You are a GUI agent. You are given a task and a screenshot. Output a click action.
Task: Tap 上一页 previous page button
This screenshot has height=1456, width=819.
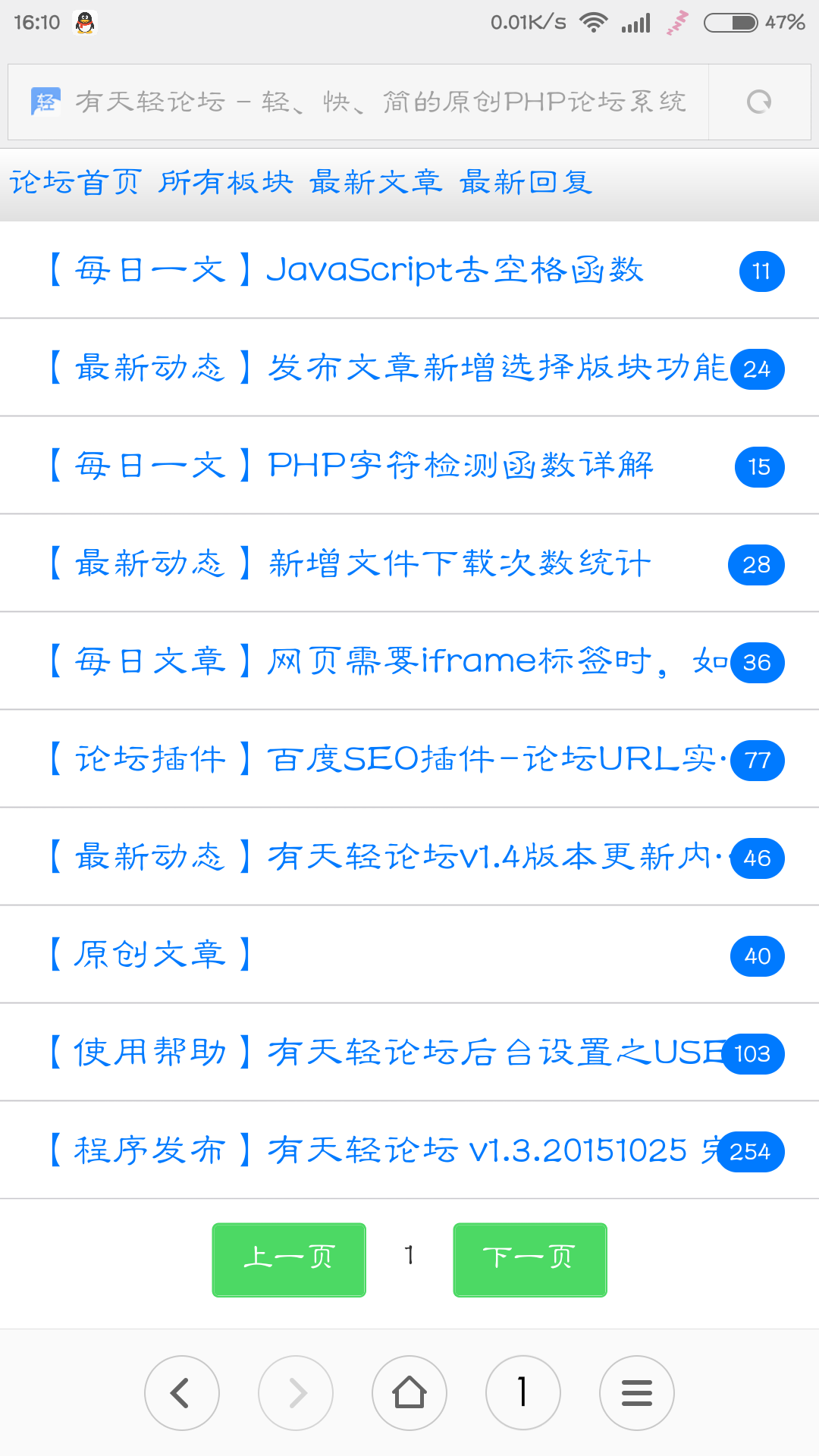click(x=289, y=1260)
